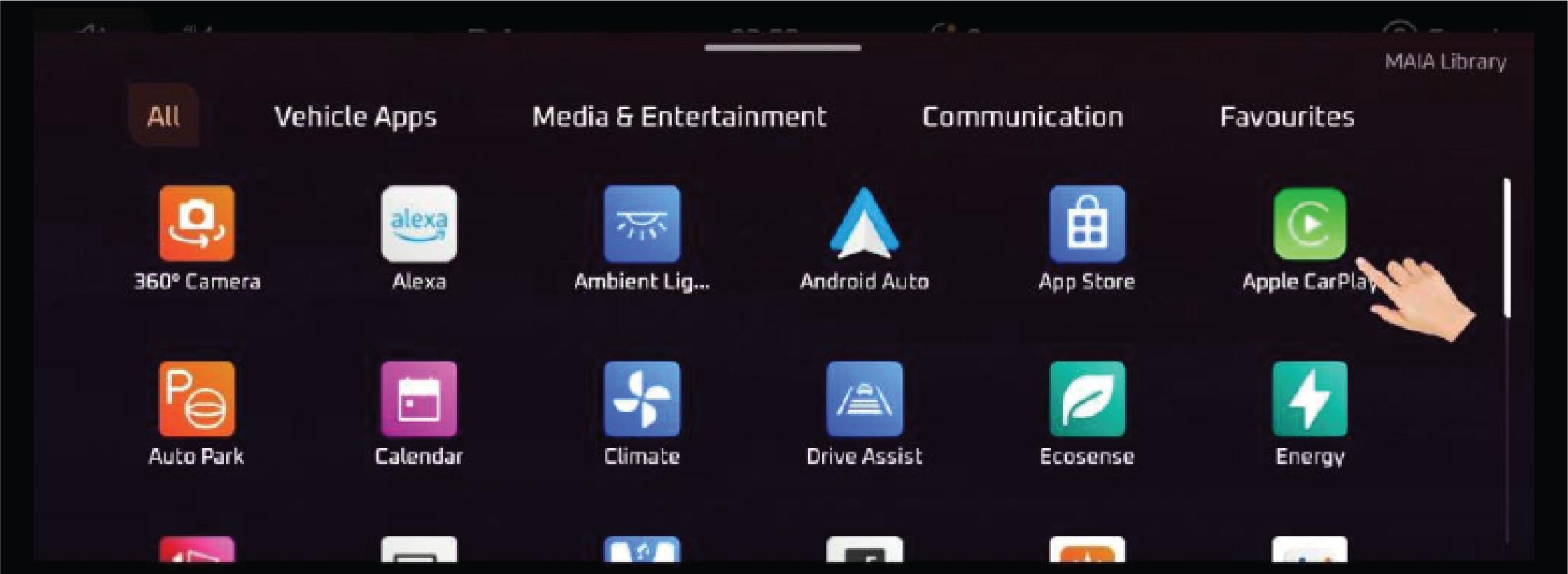Open the App Store
Screen dimensions: 1568x574
(1087, 224)
